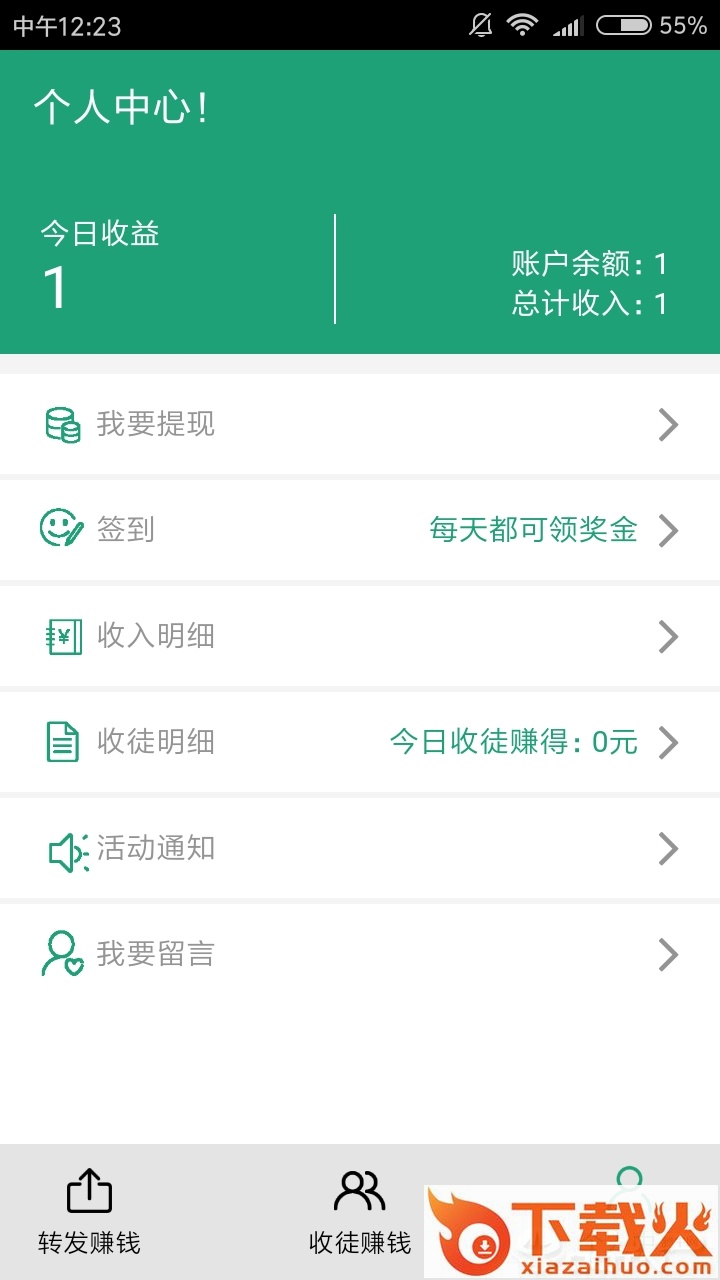
Task: Open 签到 daily check-in
Action: (360, 530)
